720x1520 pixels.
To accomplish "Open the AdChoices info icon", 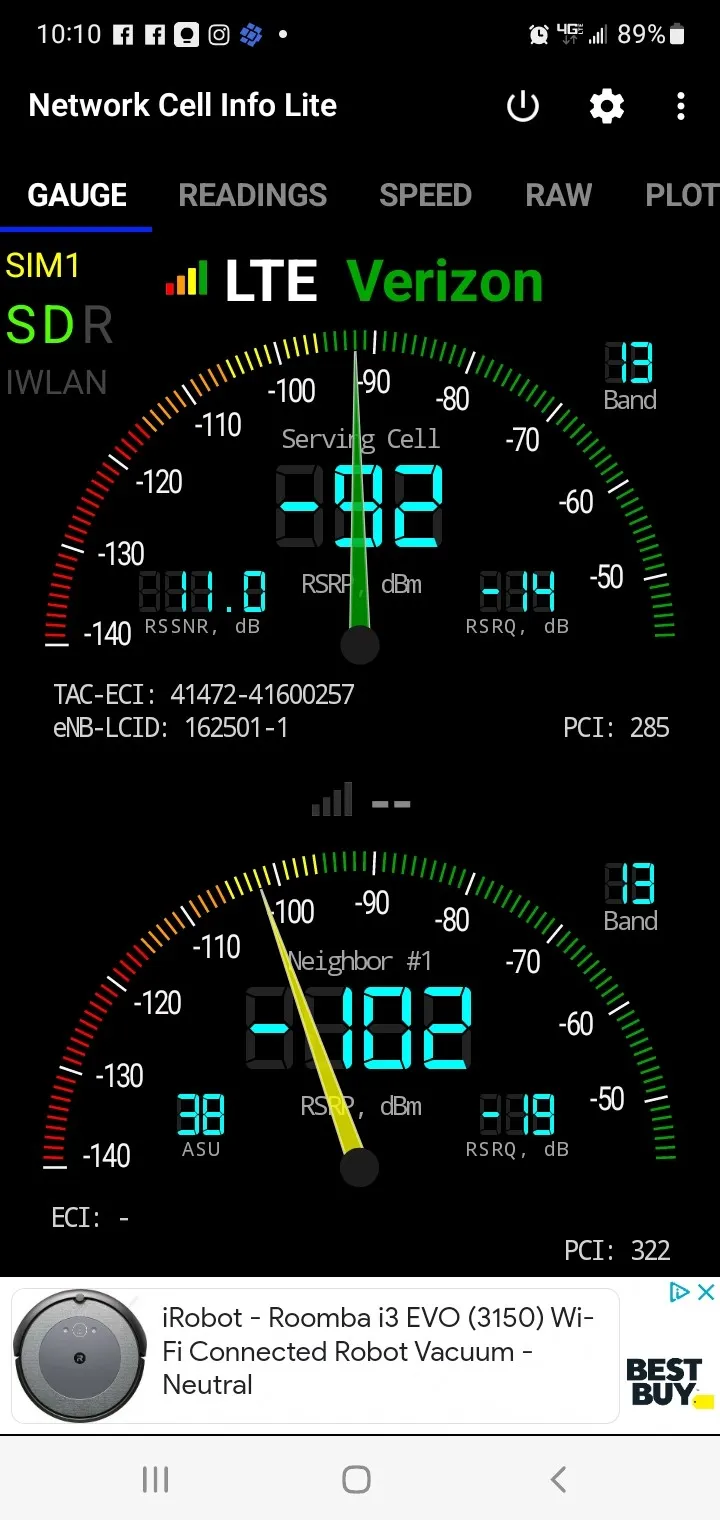I will pos(679,1293).
